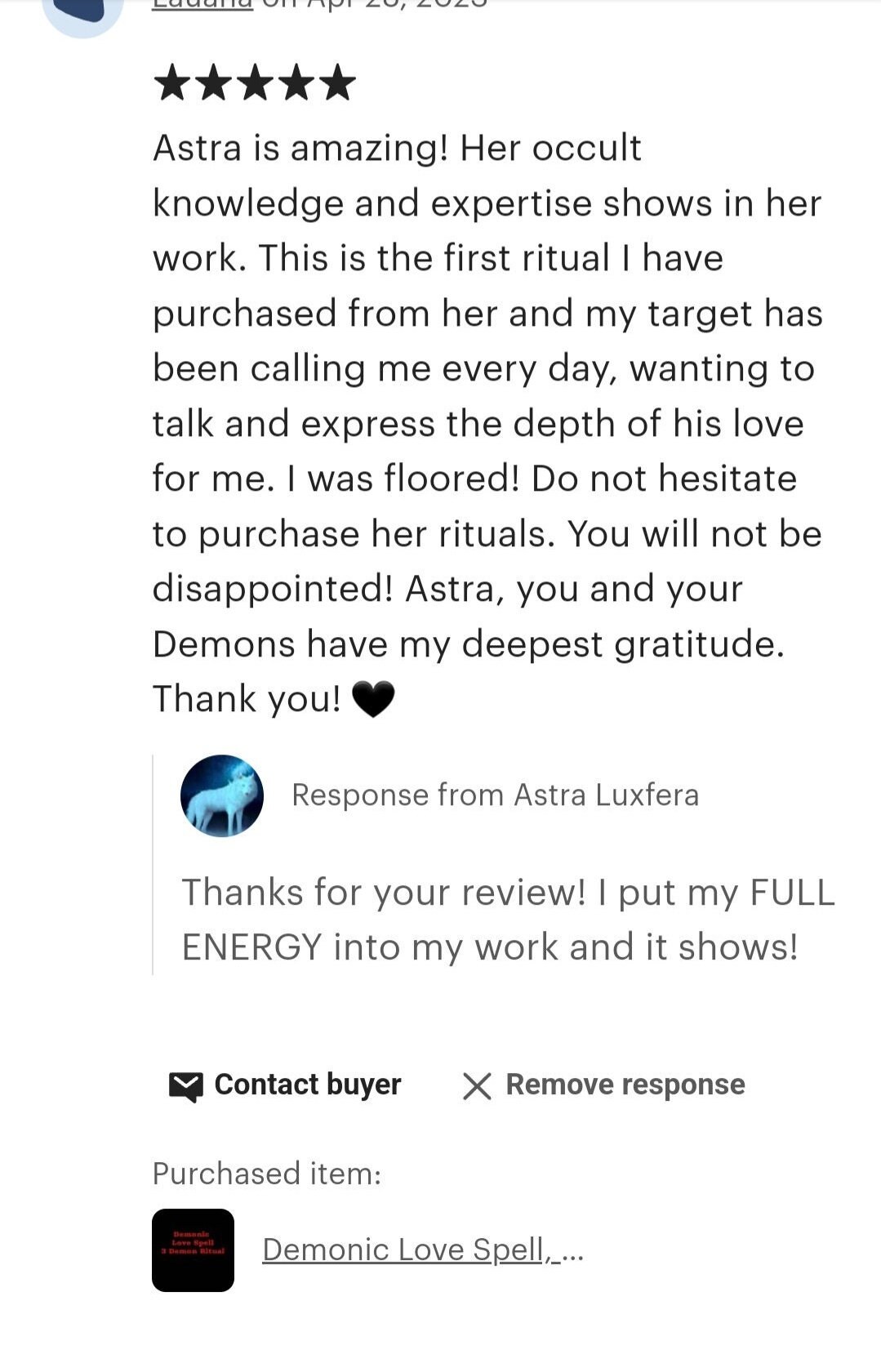Screen dimensions: 881x1372
Task: Tap Contact buyer
Action: (x=285, y=1085)
